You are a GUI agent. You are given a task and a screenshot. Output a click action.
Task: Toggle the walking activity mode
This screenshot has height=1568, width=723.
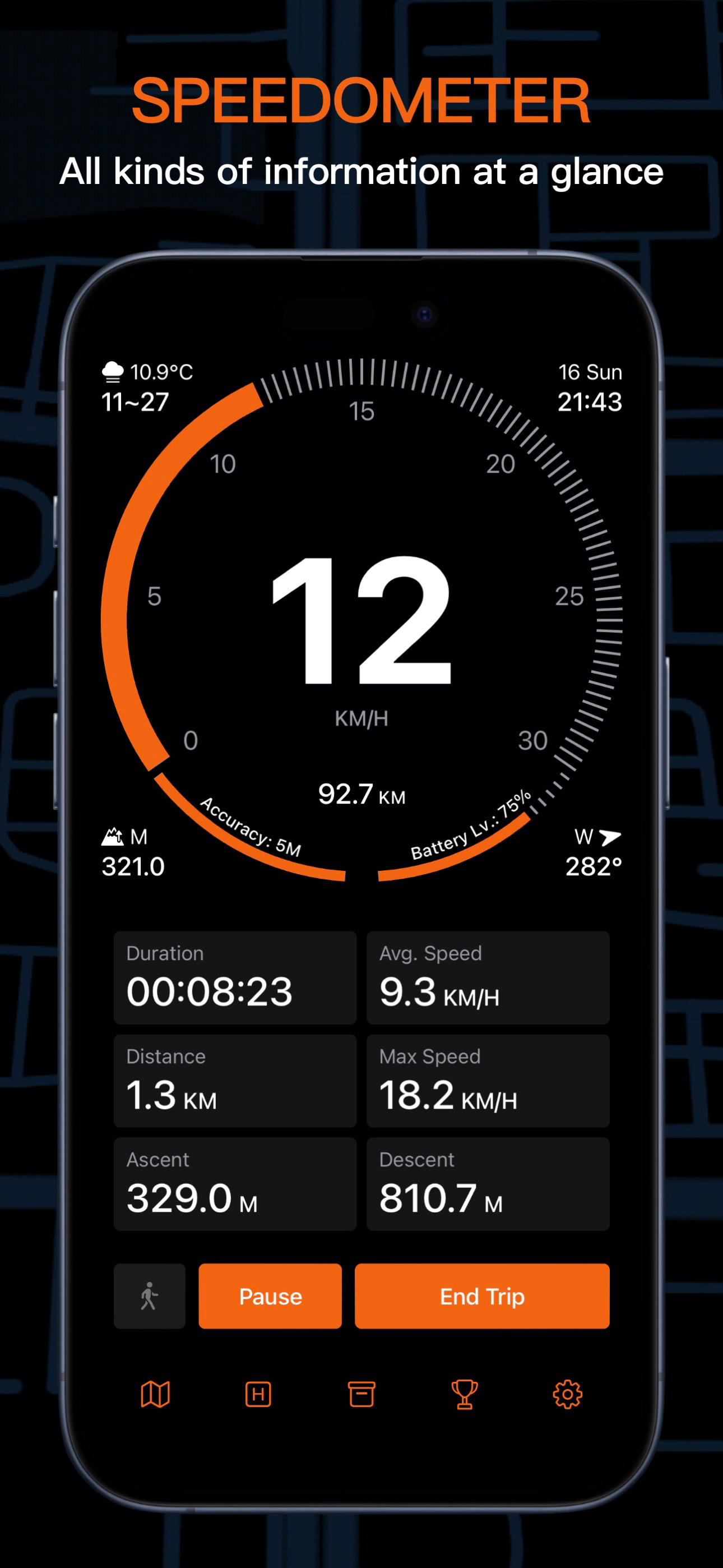pos(150,1296)
